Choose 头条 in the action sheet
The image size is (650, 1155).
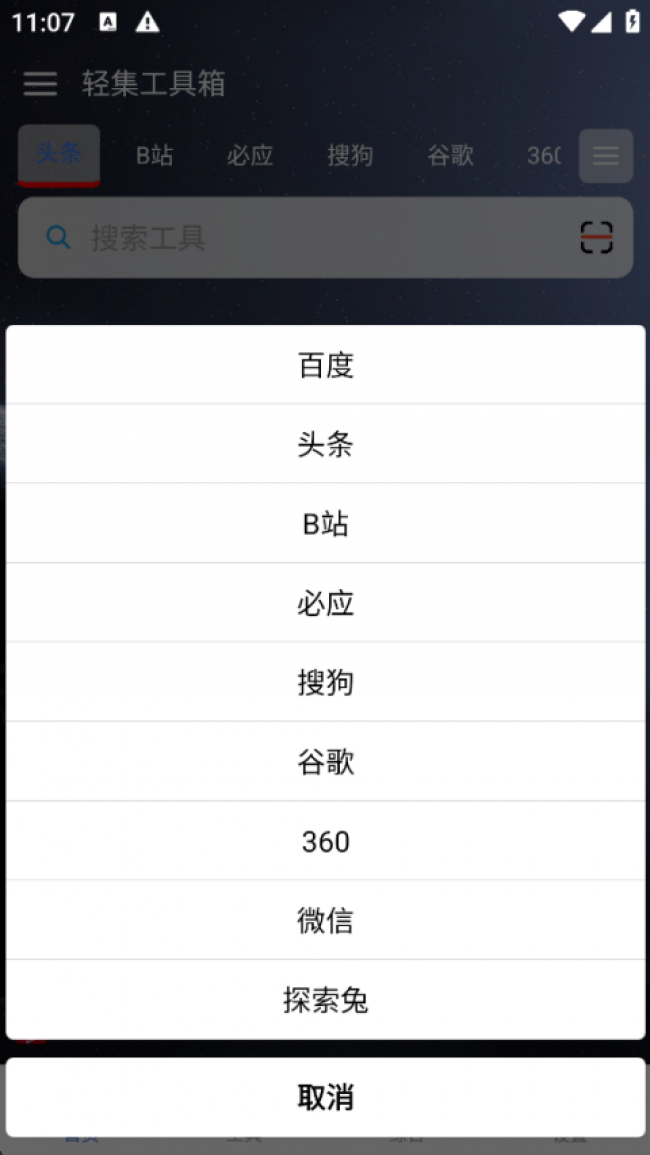point(325,444)
